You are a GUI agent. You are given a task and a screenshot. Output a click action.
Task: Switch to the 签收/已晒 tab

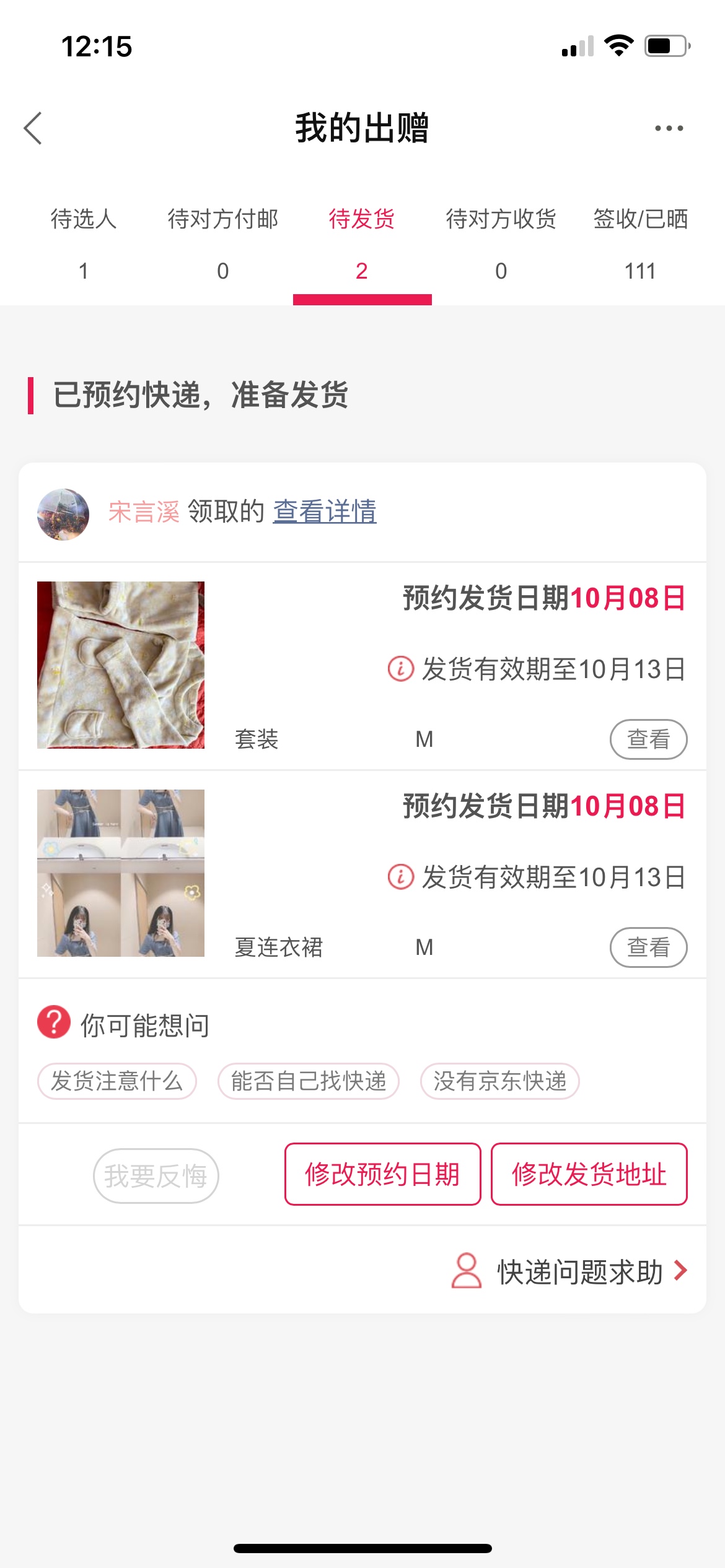click(640, 243)
